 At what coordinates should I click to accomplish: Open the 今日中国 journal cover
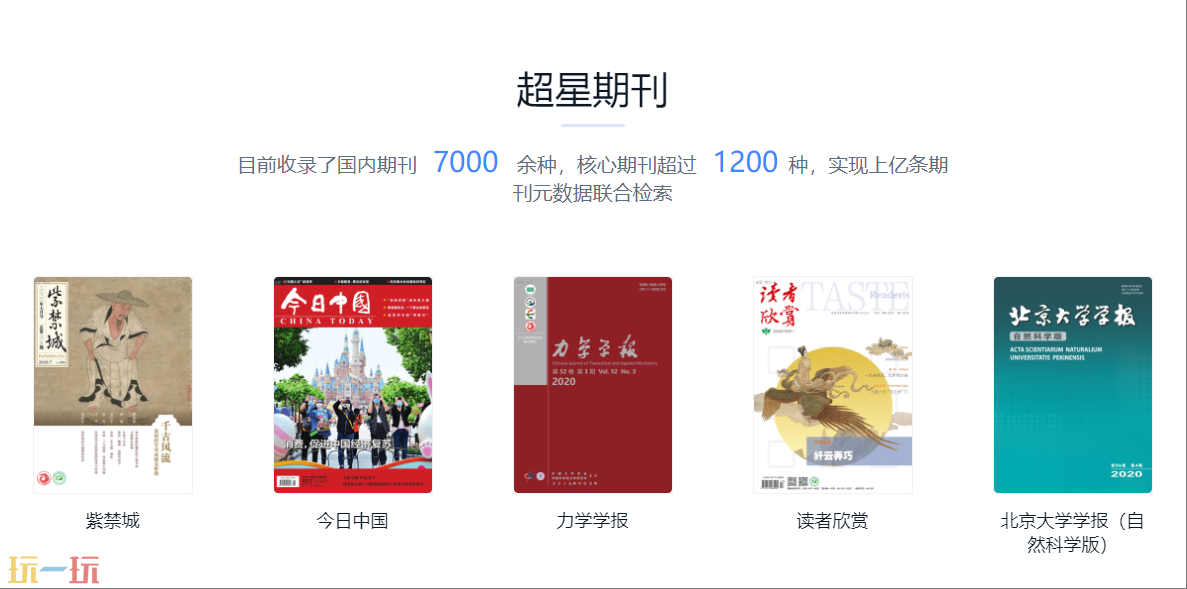pyautogui.click(x=353, y=385)
